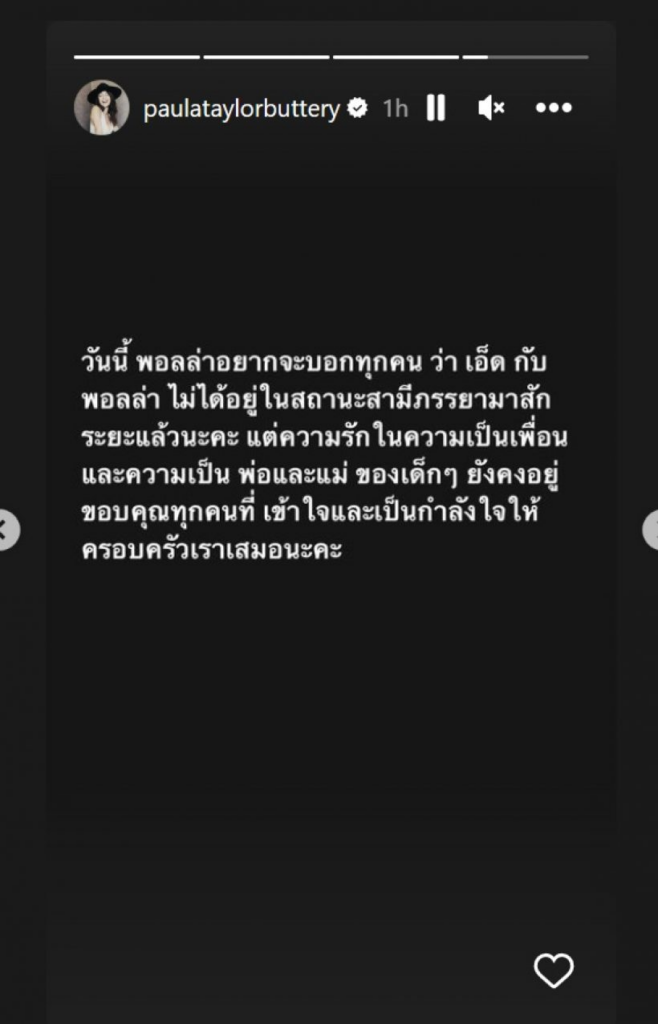The height and width of the screenshot is (1024, 658).
Task: Unmute the story audio
Action: coord(491,108)
